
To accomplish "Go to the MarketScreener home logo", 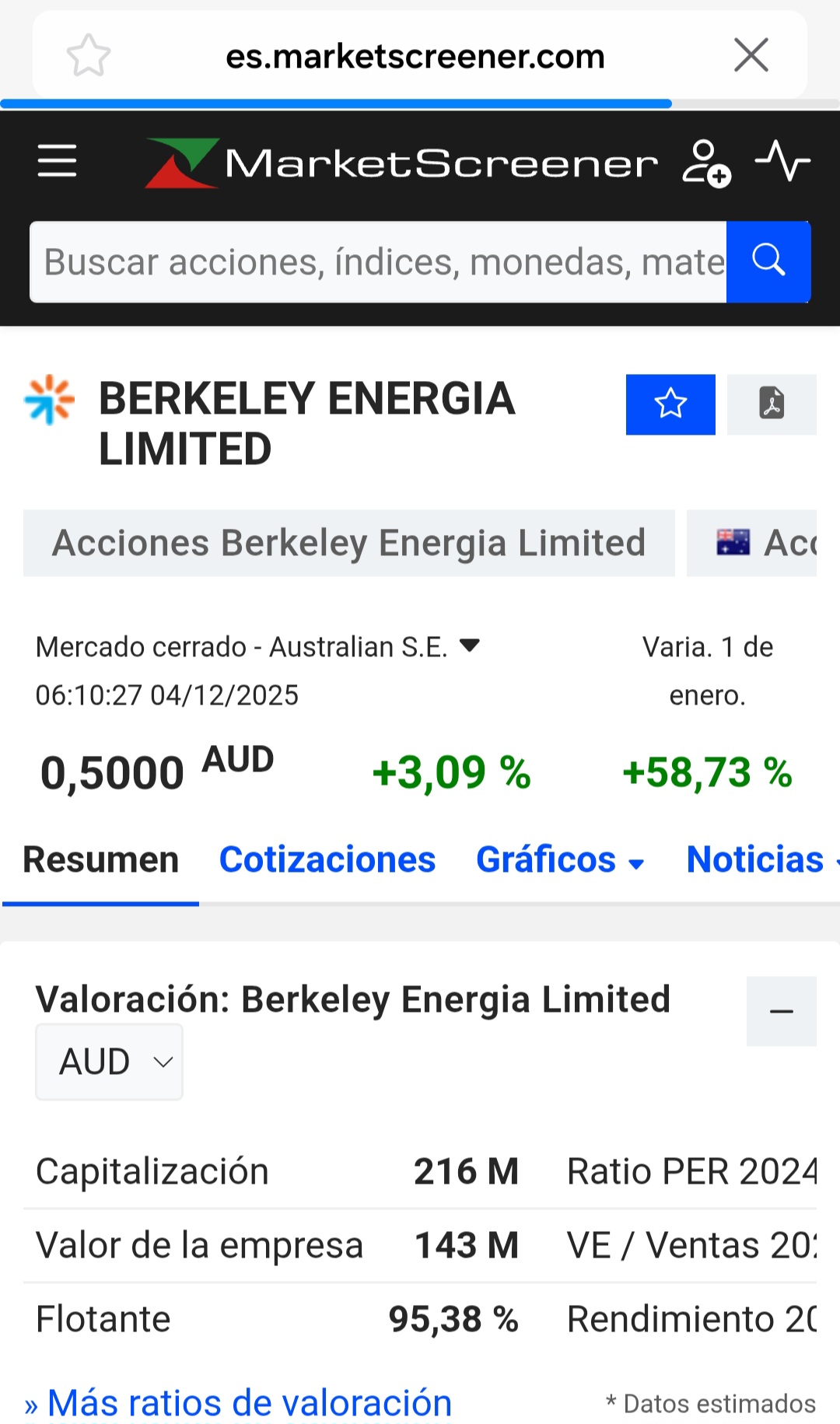I will [401, 163].
